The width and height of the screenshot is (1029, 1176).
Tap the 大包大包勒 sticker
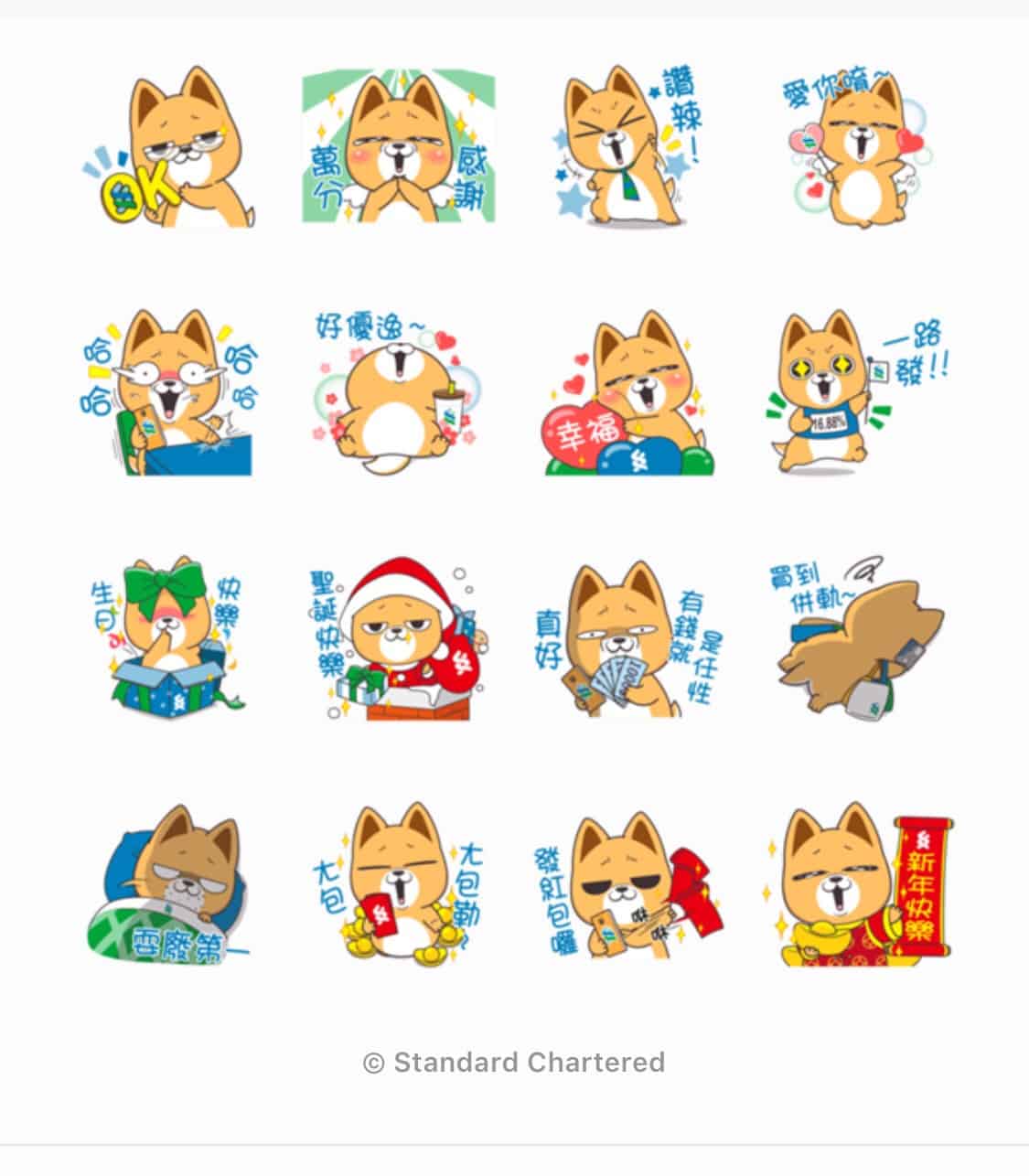(399, 883)
